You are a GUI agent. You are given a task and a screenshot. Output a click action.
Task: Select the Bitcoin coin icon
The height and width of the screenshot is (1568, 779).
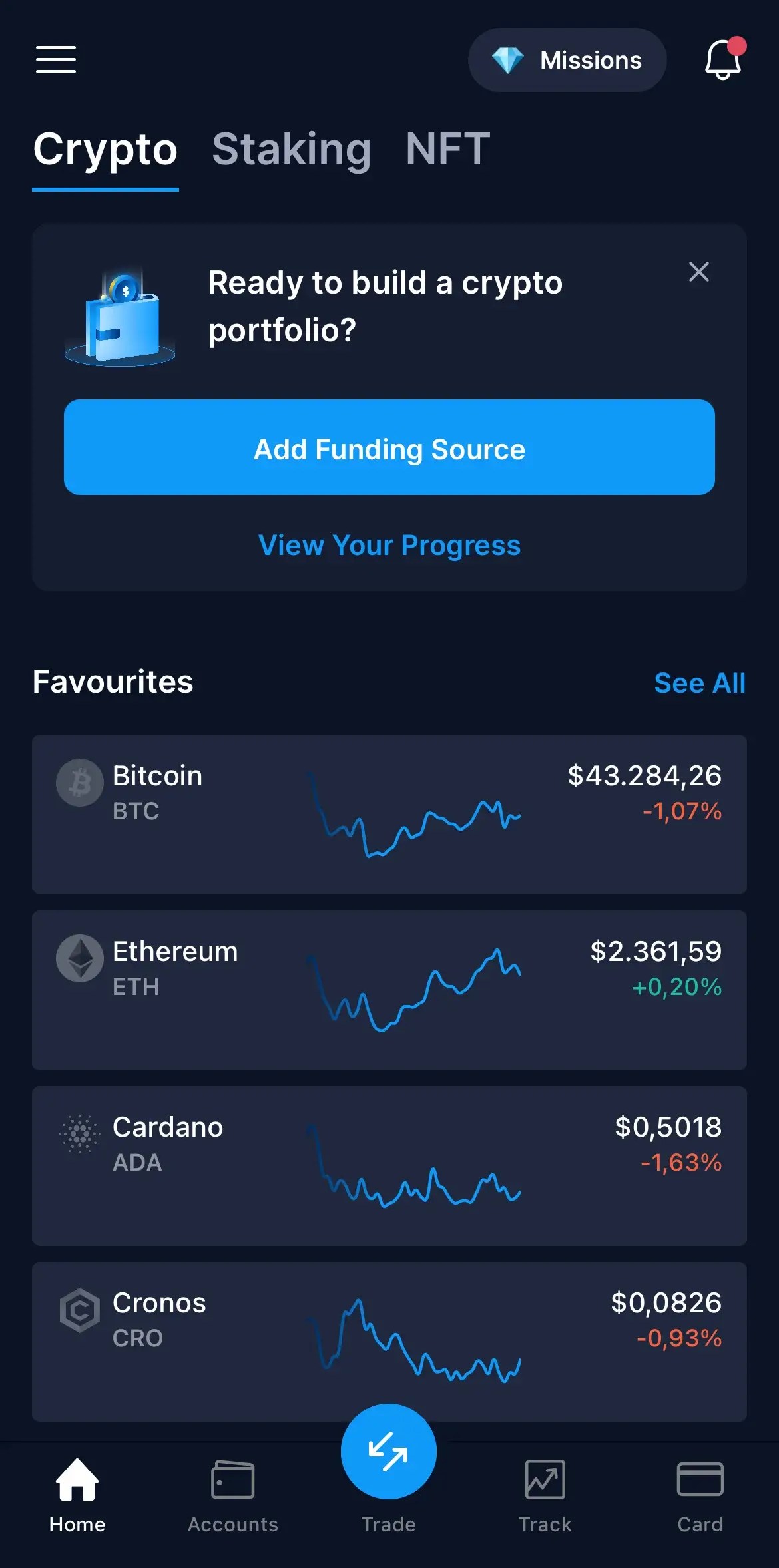pyautogui.click(x=79, y=783)
